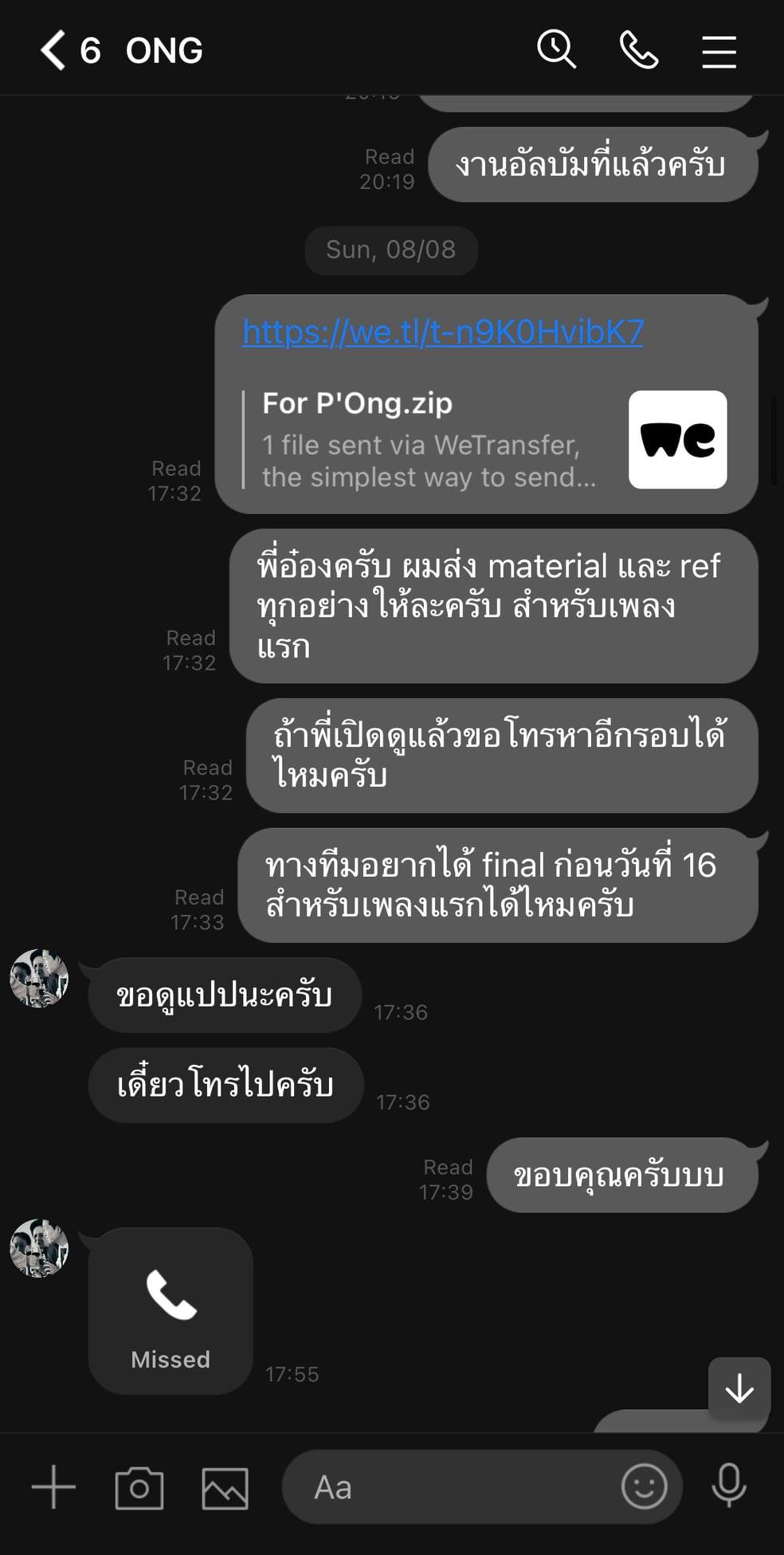784x1555 pixels.
Task: Search within this ONG chat
Action: click(x=556, y=50)
